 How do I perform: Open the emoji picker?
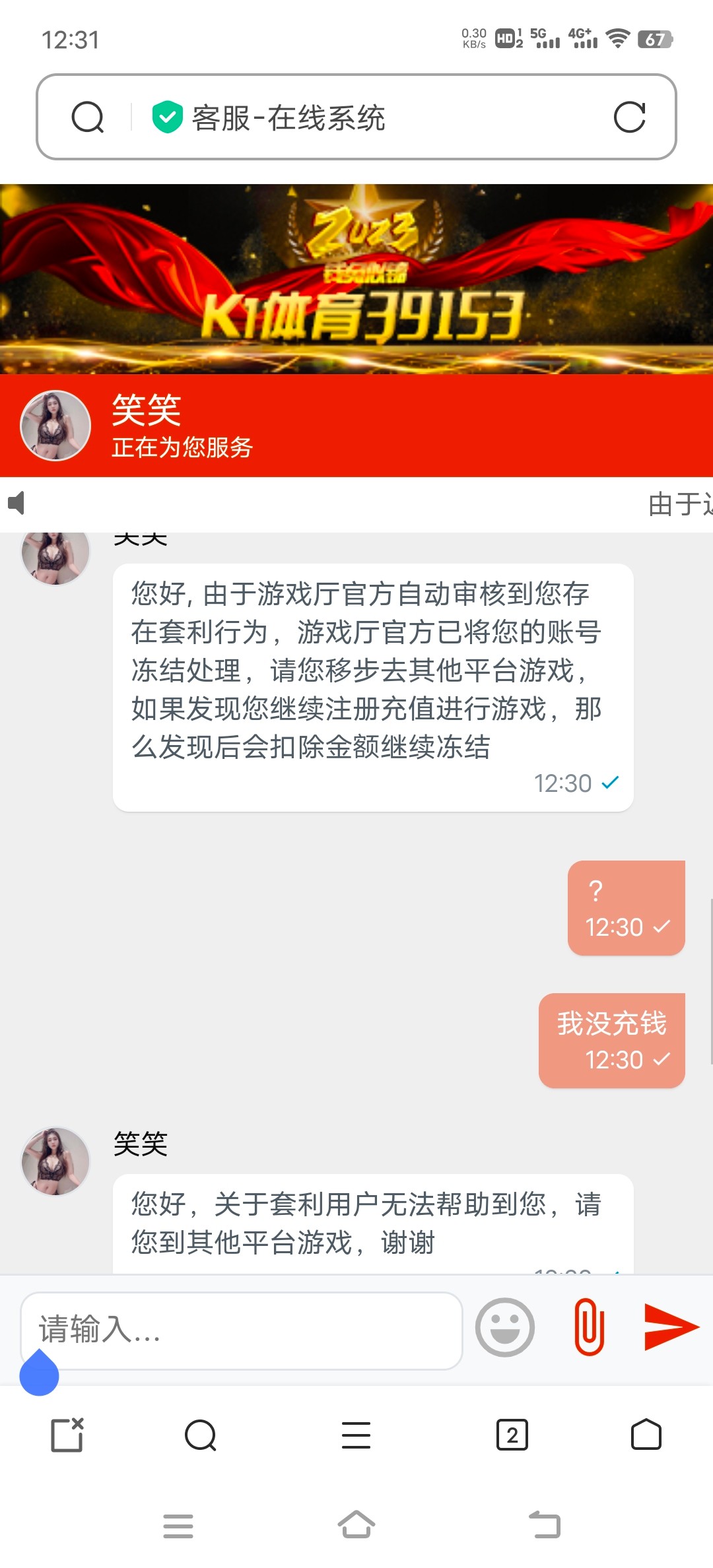point(505,1327)
